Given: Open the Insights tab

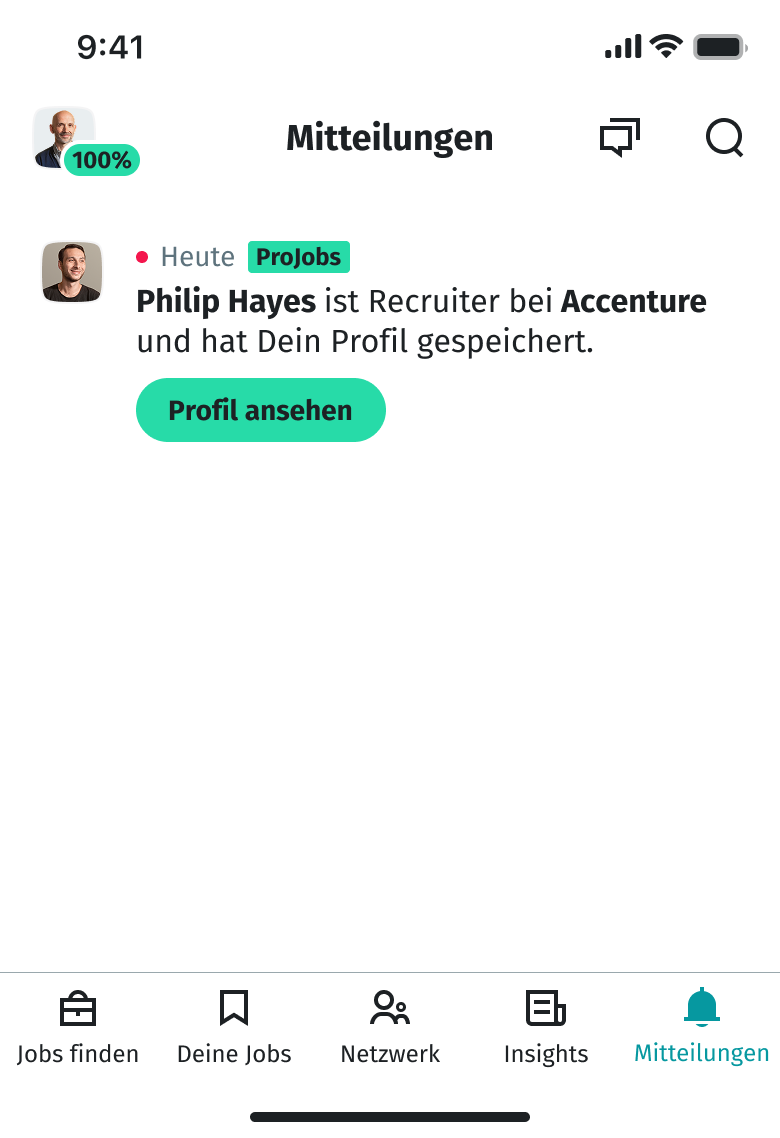Looking at the screenshot, I should tap(546, 1027).
